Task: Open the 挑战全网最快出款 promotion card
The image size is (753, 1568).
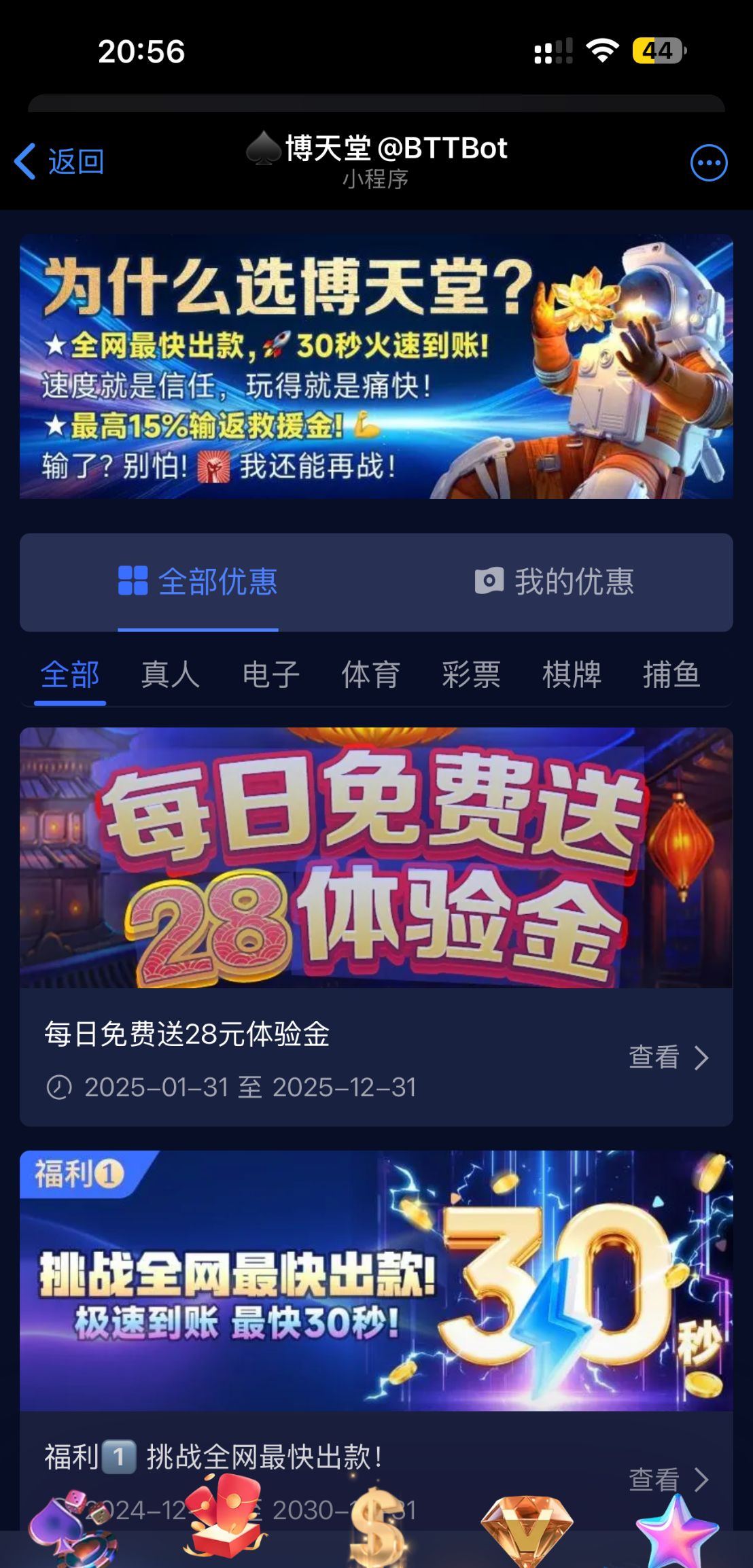Action: pyautogui.click(x=376, y=1280)
